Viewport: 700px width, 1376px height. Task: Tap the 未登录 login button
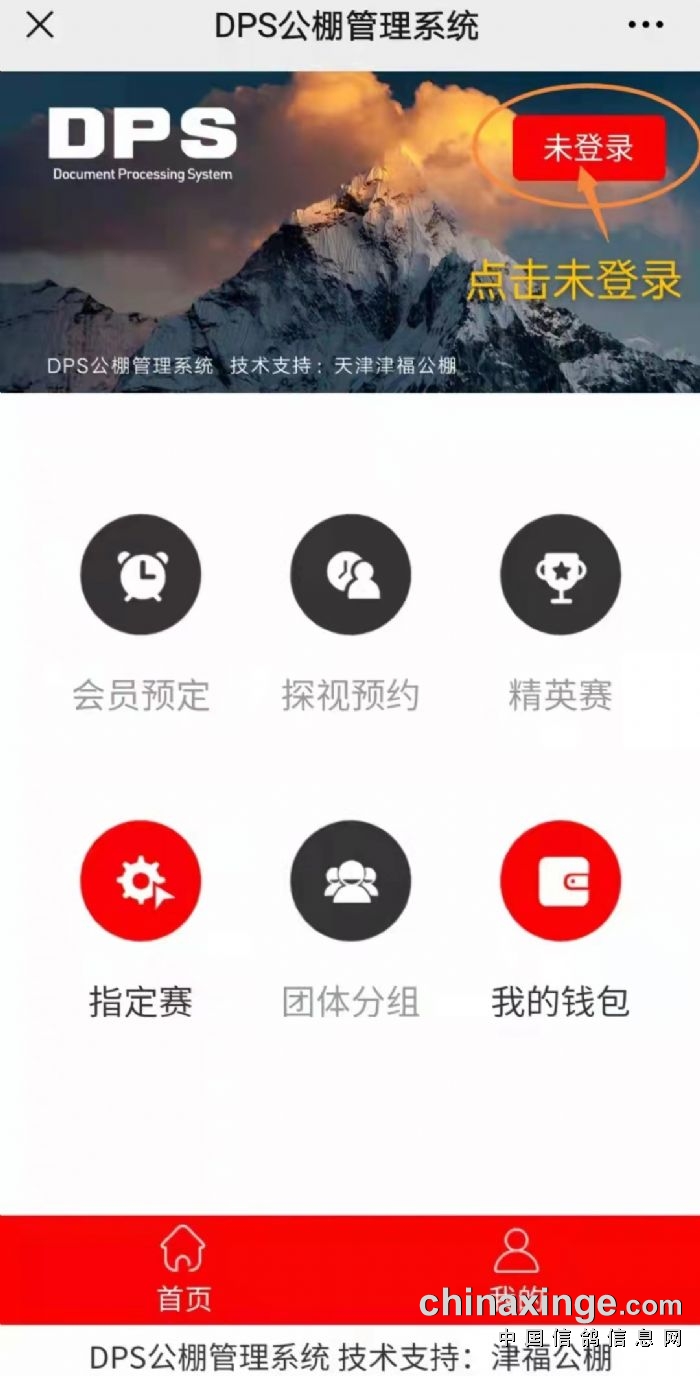click(x=588, y=148)
